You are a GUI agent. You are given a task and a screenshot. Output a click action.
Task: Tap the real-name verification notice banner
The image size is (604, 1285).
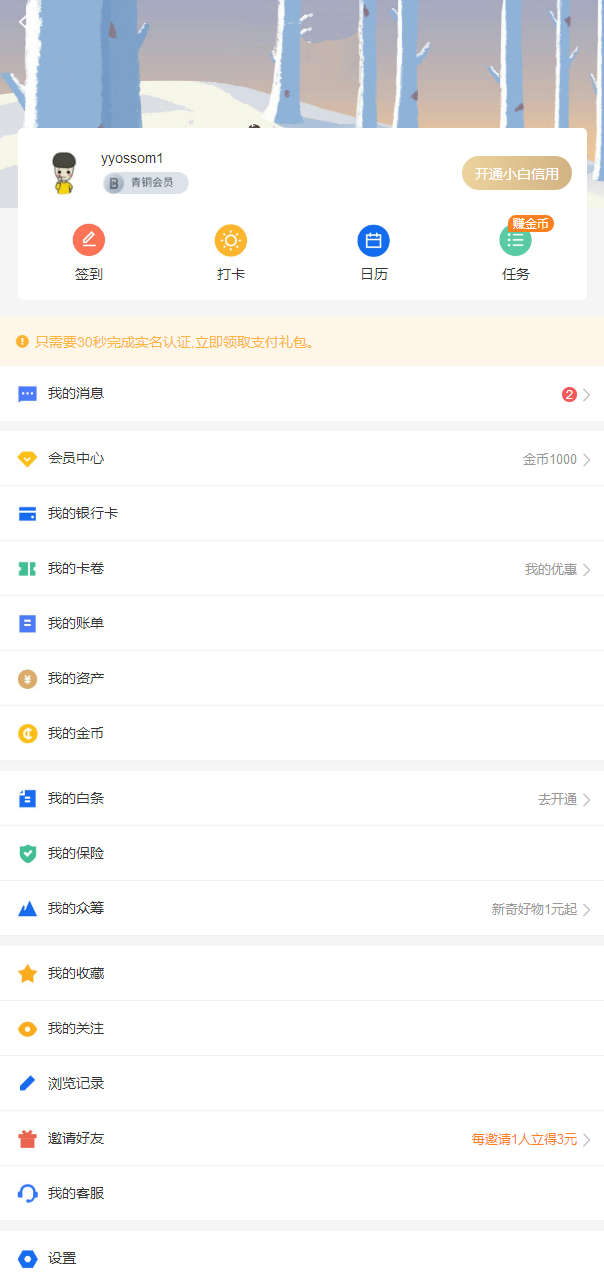(x=301, y=342)
